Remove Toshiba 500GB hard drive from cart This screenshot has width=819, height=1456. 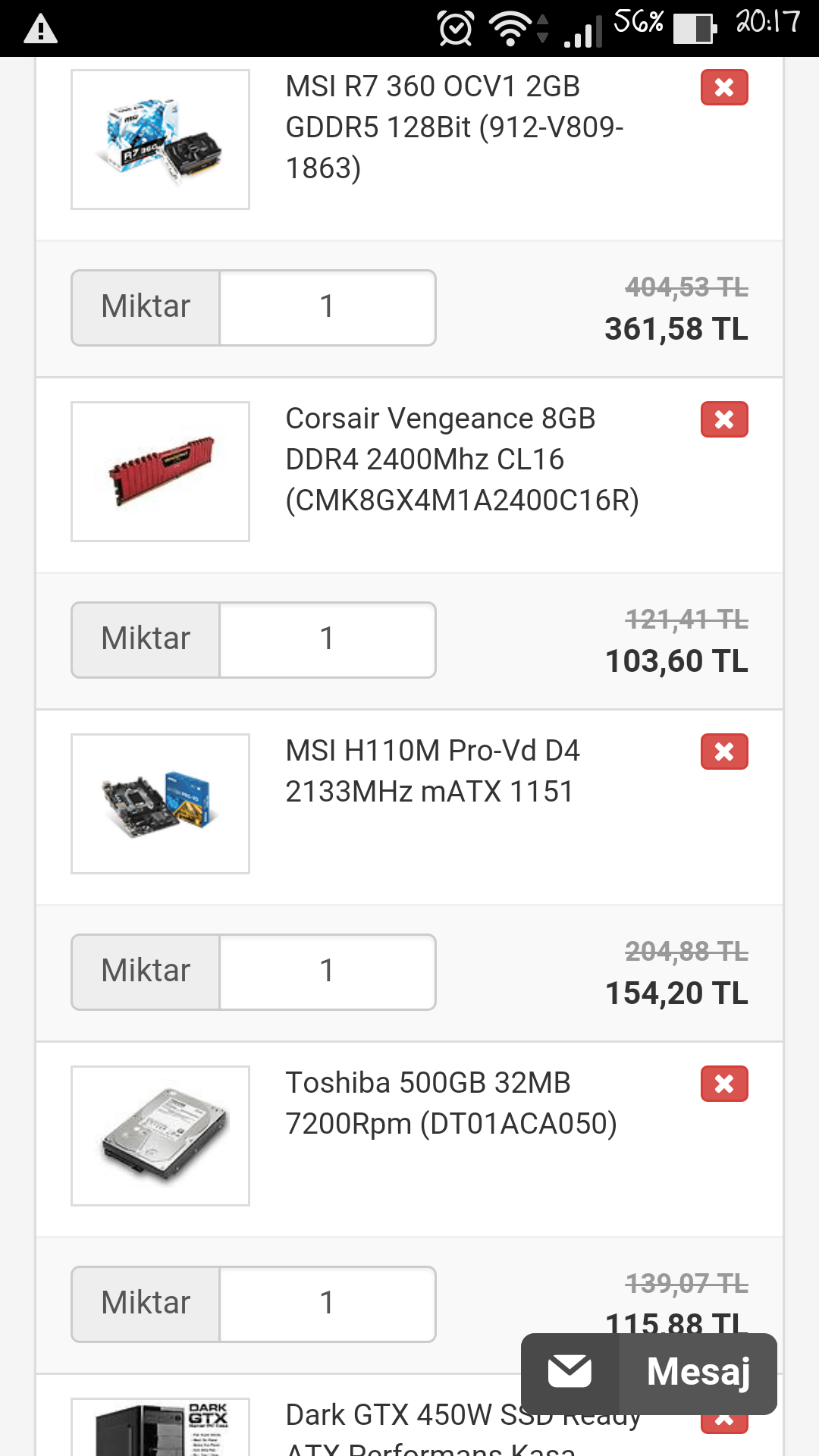coord(724,1084)
